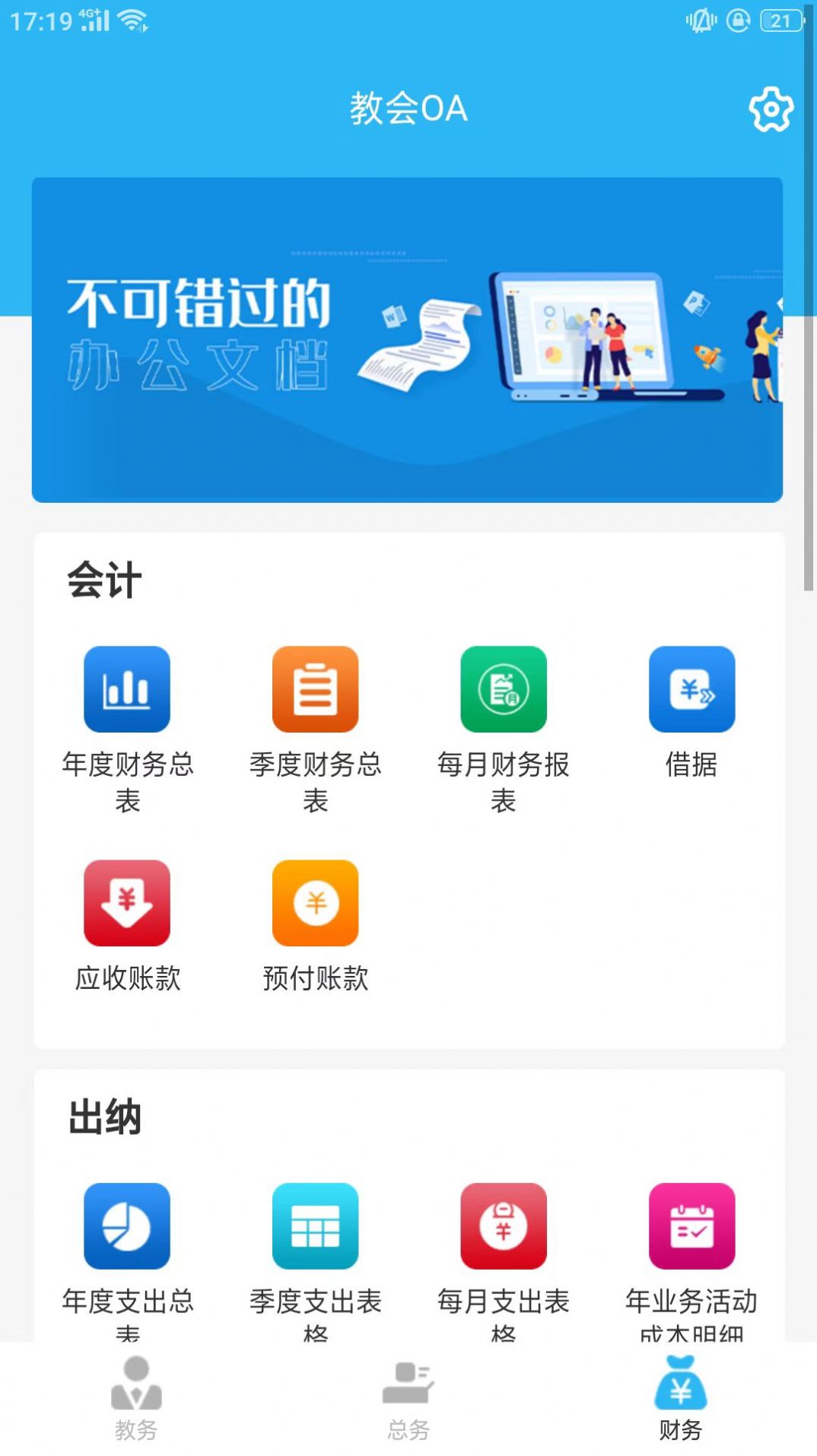Open the 季度支出表格 cyan grid icon
The width and height of the screenshot is (817, 1456).
click(315, 1227)
